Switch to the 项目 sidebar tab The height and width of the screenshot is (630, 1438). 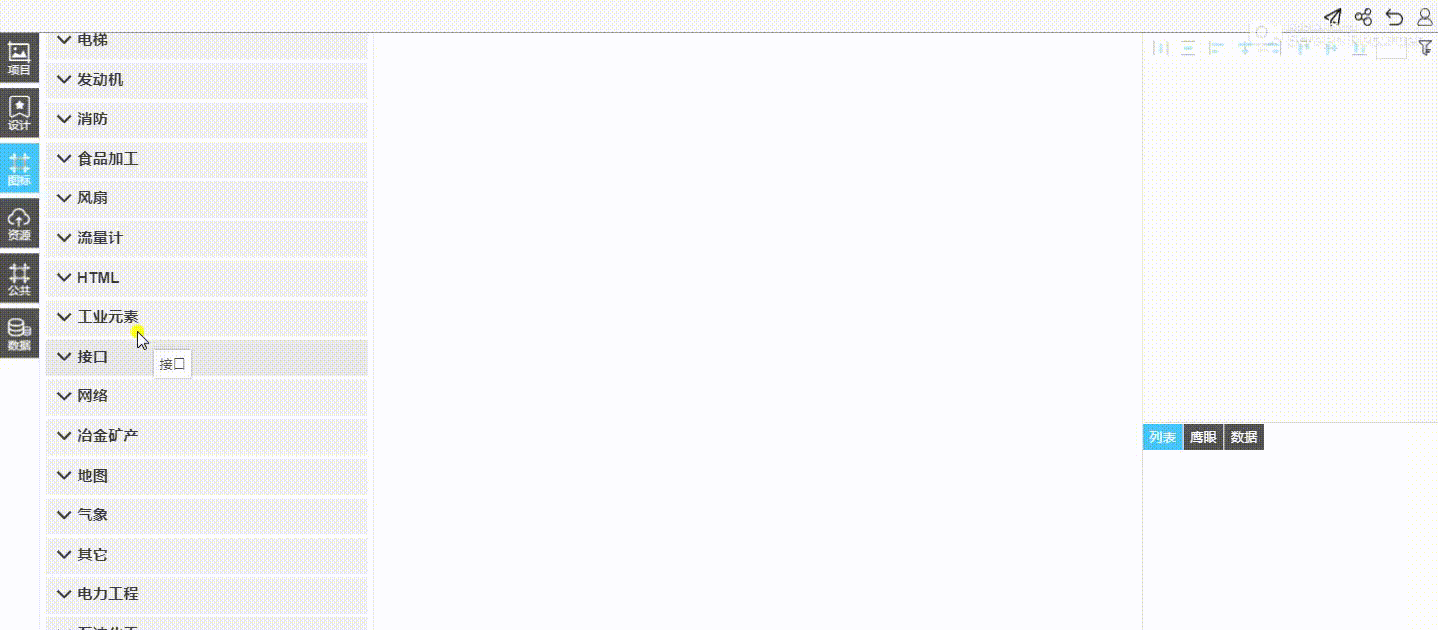pyautogui.click(x=19, y=58)
